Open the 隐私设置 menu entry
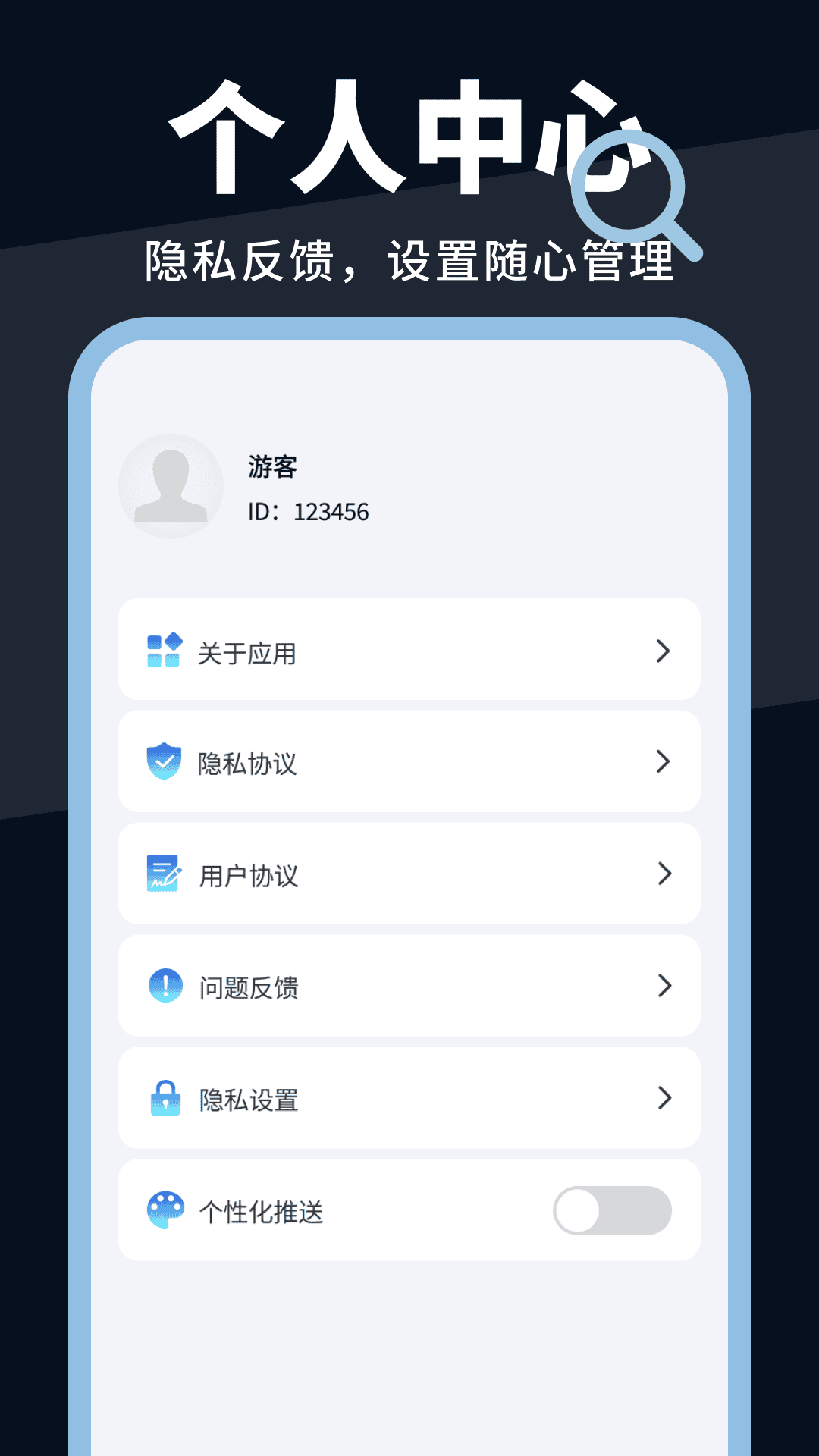The width and height of the screenshot is (819, 1456). (409, 1097)
